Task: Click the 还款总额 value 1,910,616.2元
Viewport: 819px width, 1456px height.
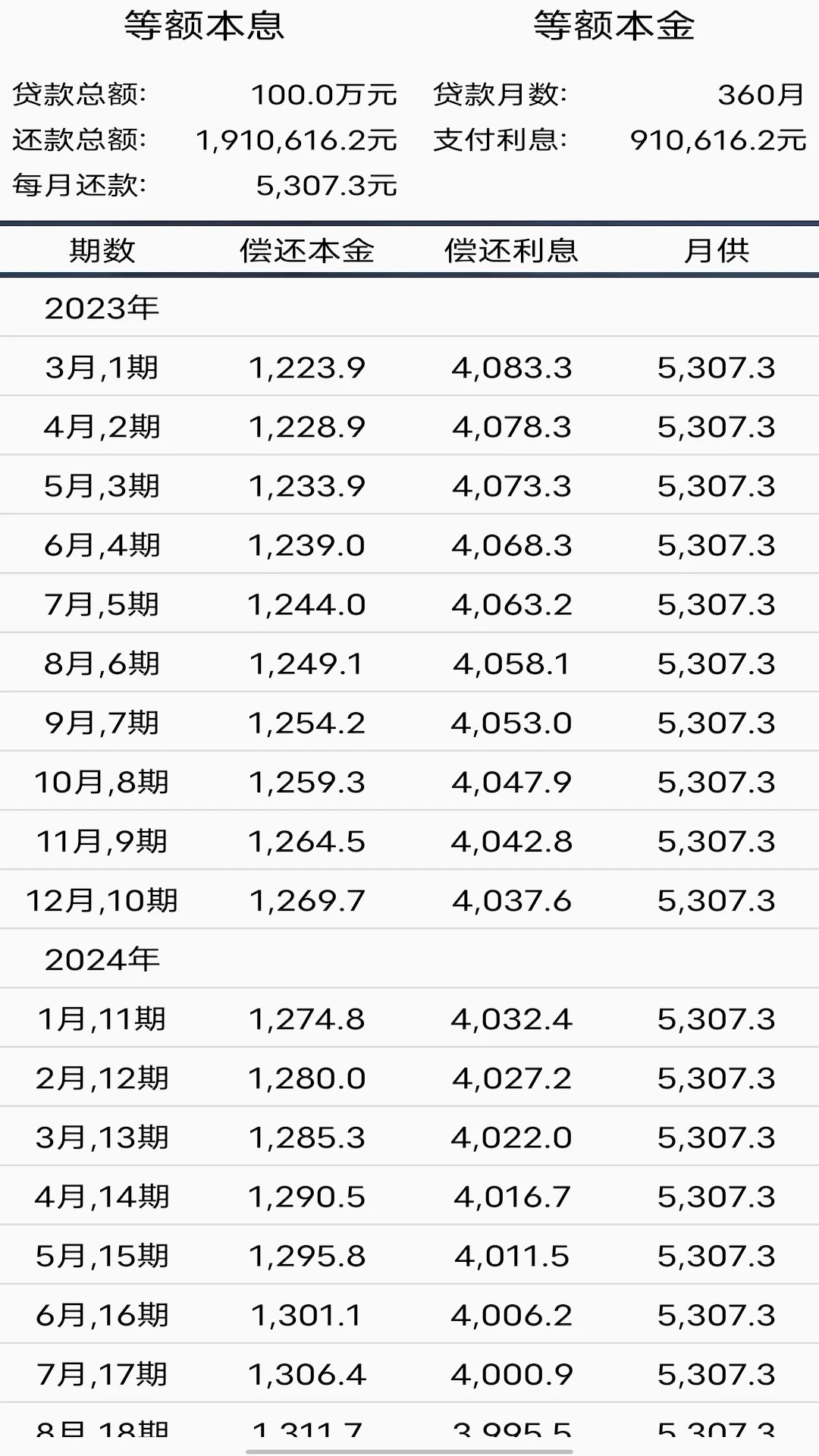Action: pos(300,139)
